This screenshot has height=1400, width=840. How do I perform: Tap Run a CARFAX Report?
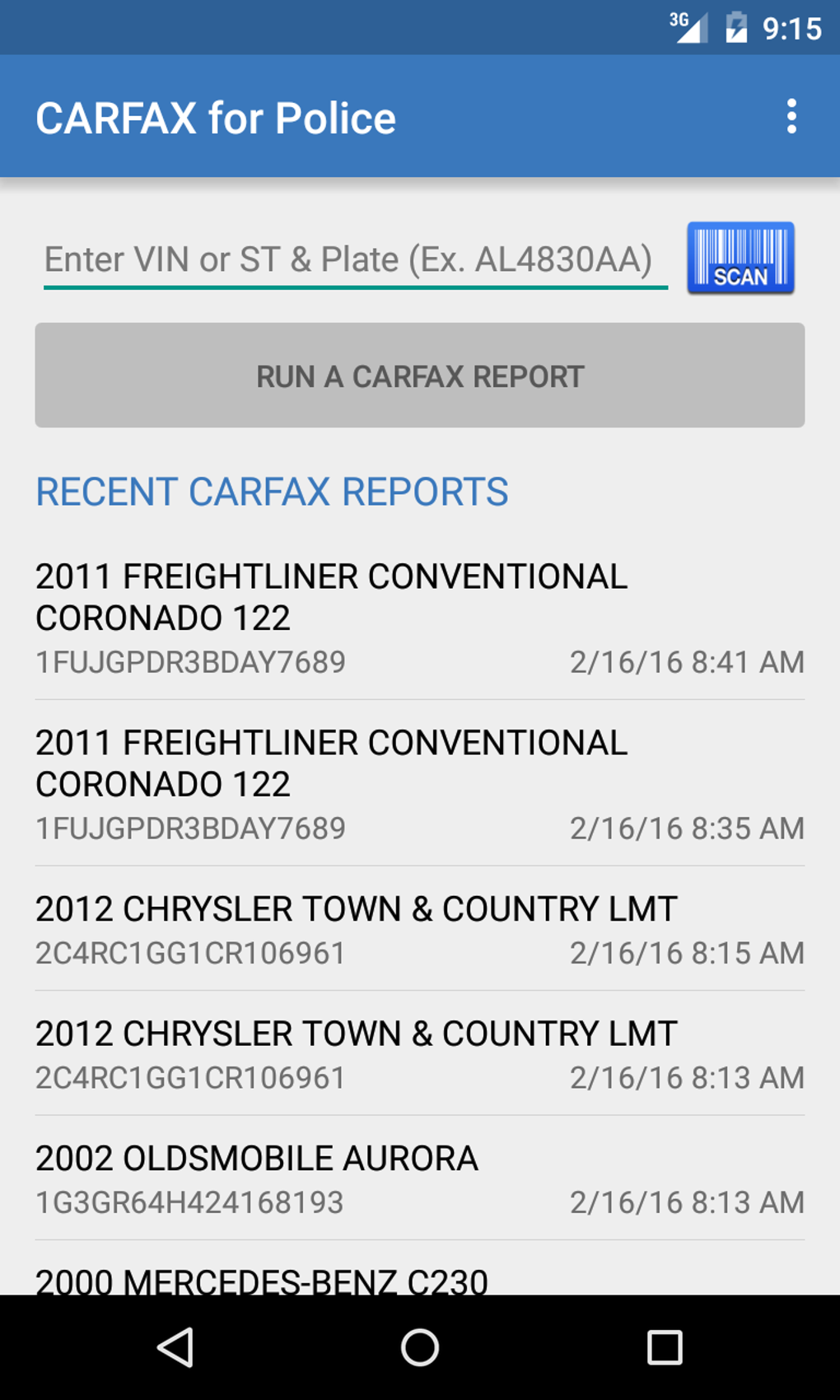click(x=420, y=376)
